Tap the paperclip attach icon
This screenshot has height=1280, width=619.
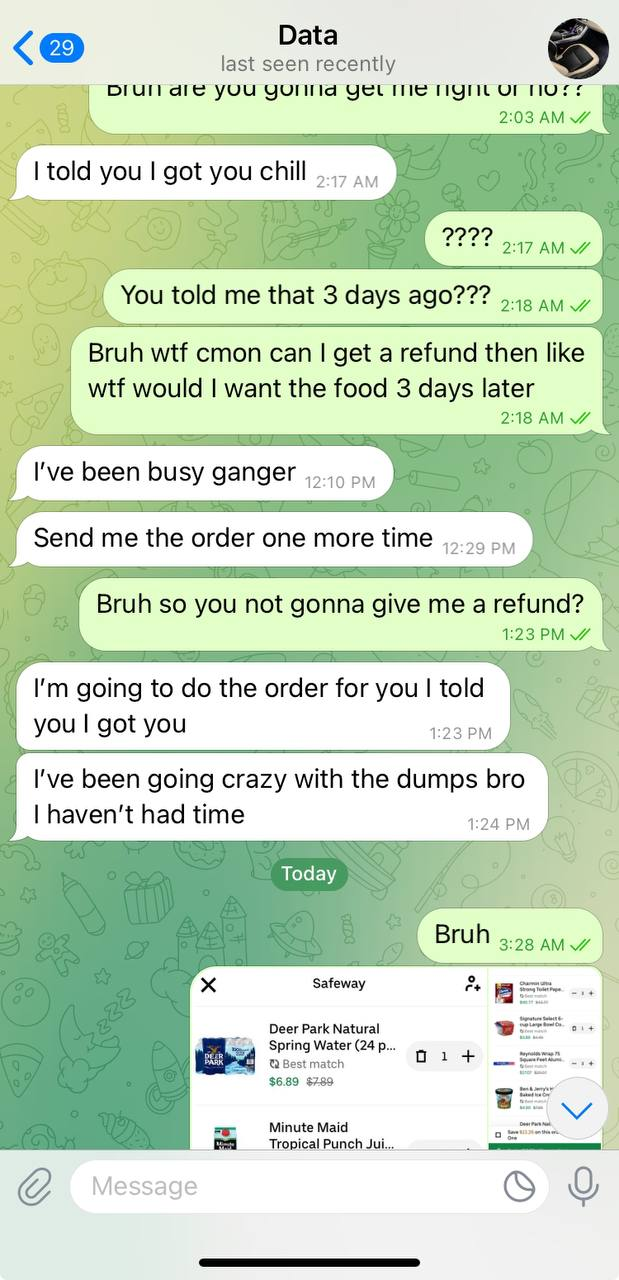(35, 1186)
